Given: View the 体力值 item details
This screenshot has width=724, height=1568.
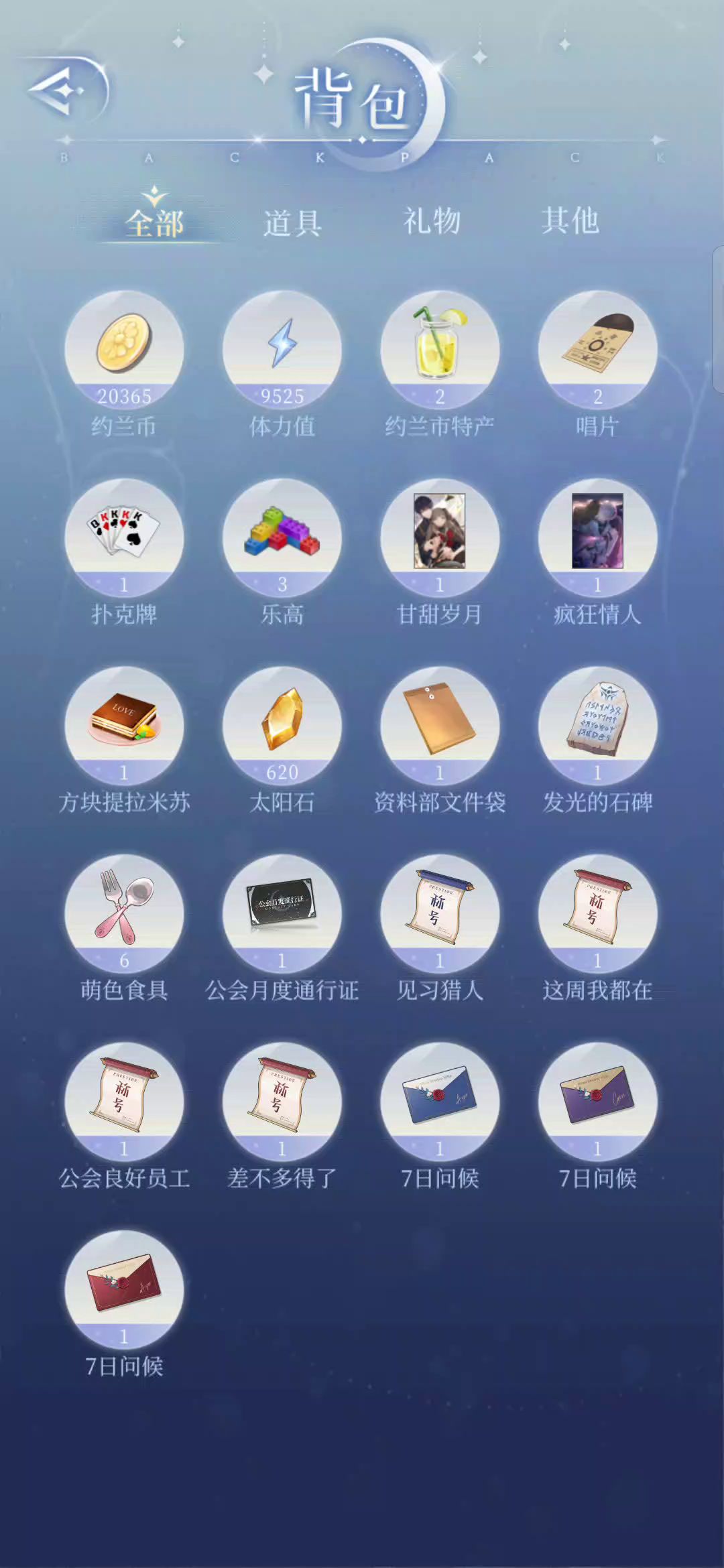Looking at the screenshot, I should tap(282, 348).
